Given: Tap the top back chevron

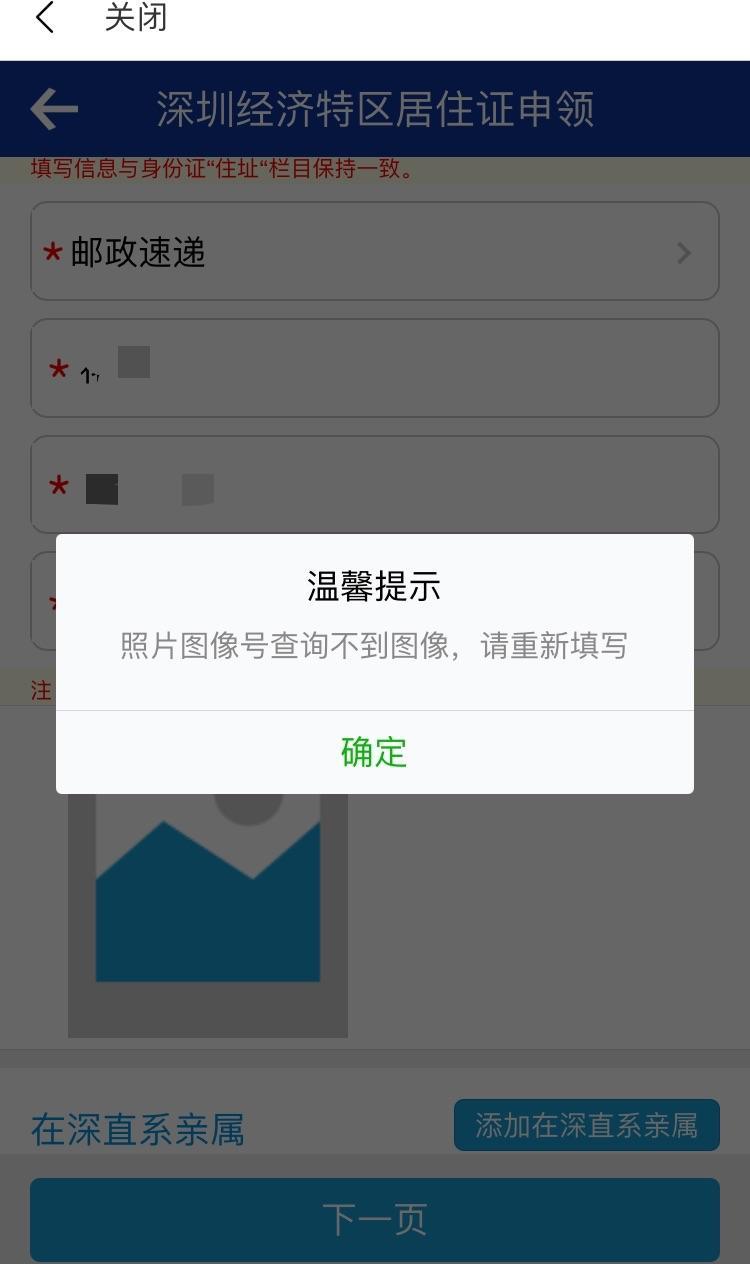Looking at the screenshot, I should tap(45, 18).
